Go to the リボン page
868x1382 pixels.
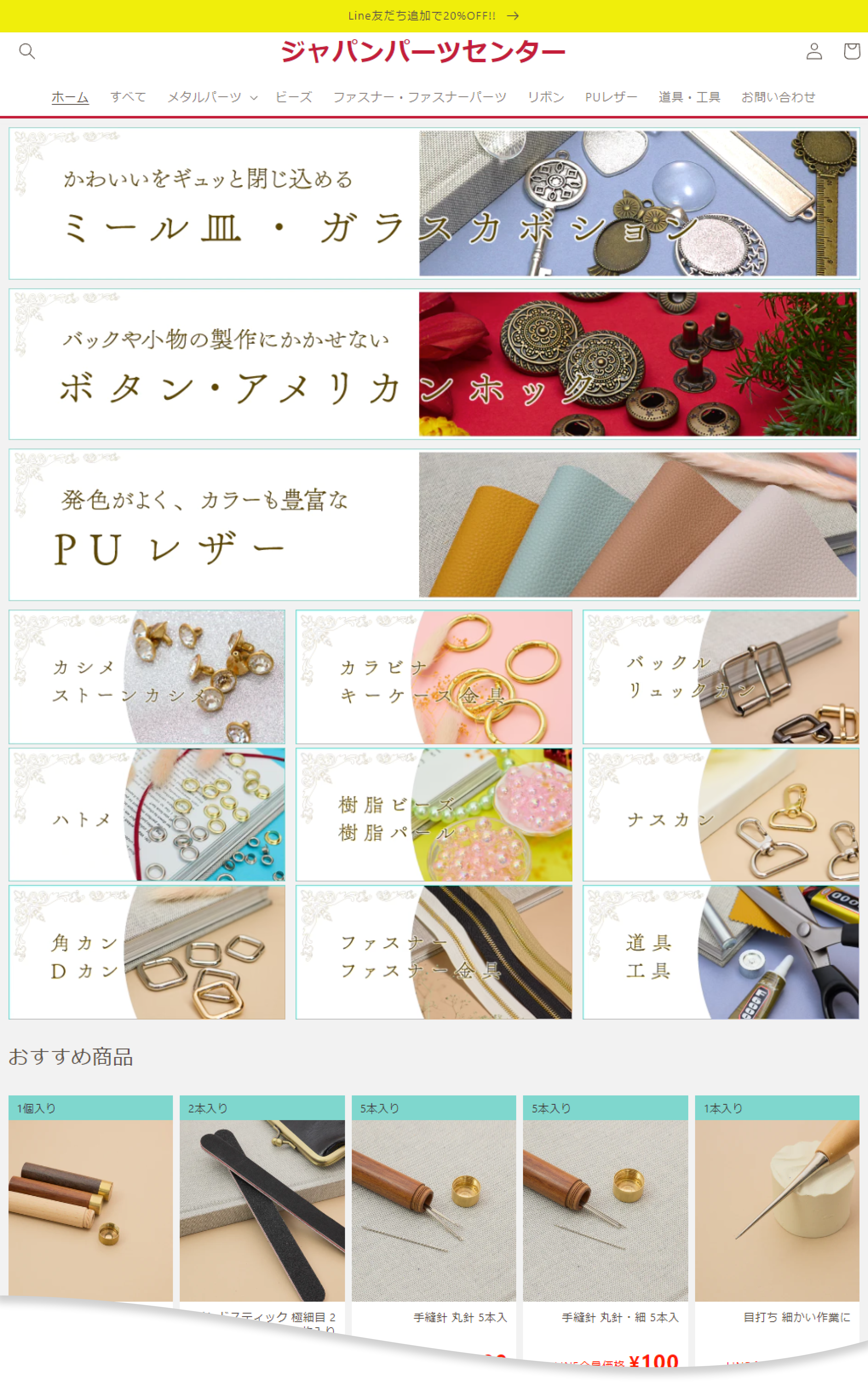[546, 97]
